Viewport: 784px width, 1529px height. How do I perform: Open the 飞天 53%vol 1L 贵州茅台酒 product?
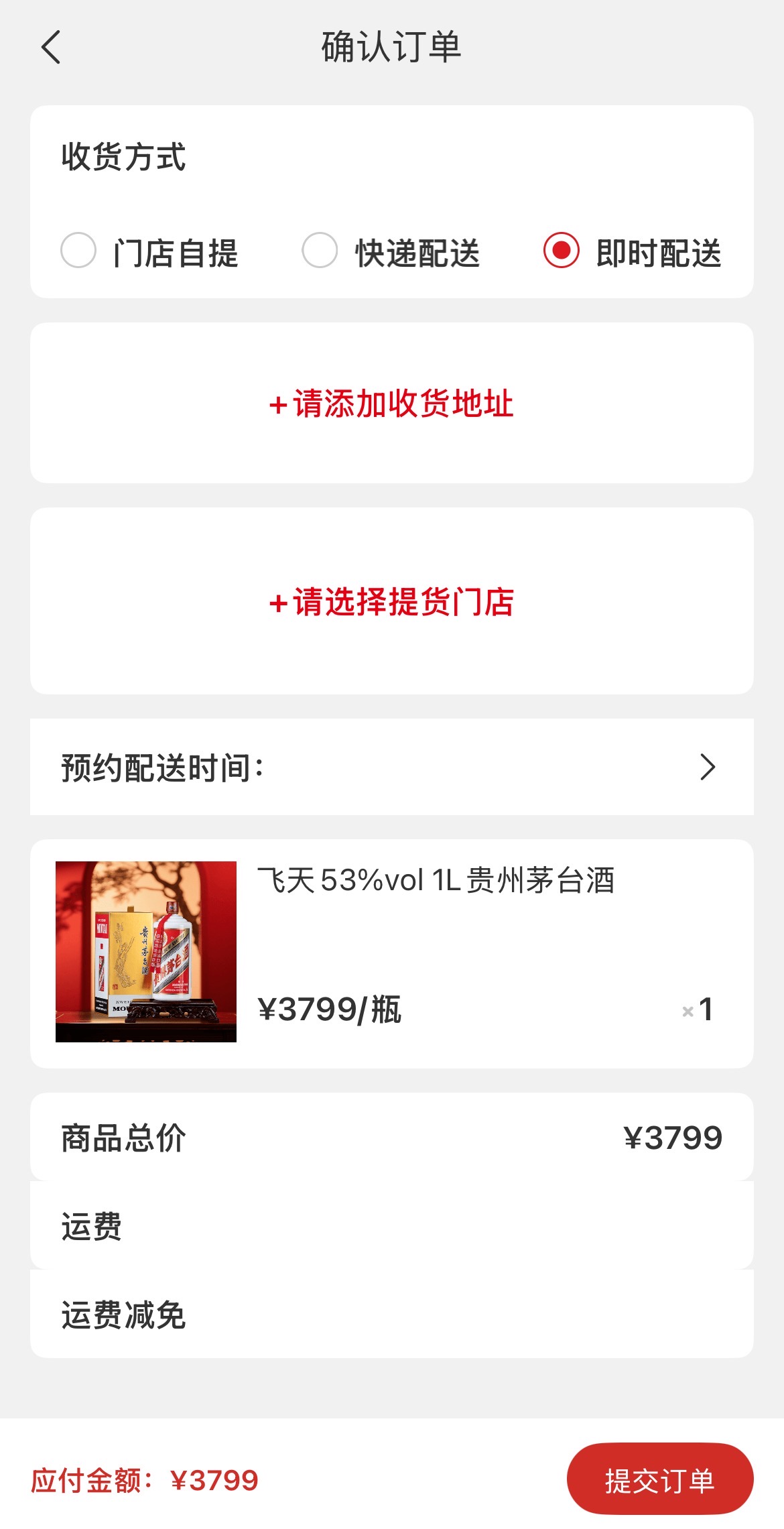point(436,880)
